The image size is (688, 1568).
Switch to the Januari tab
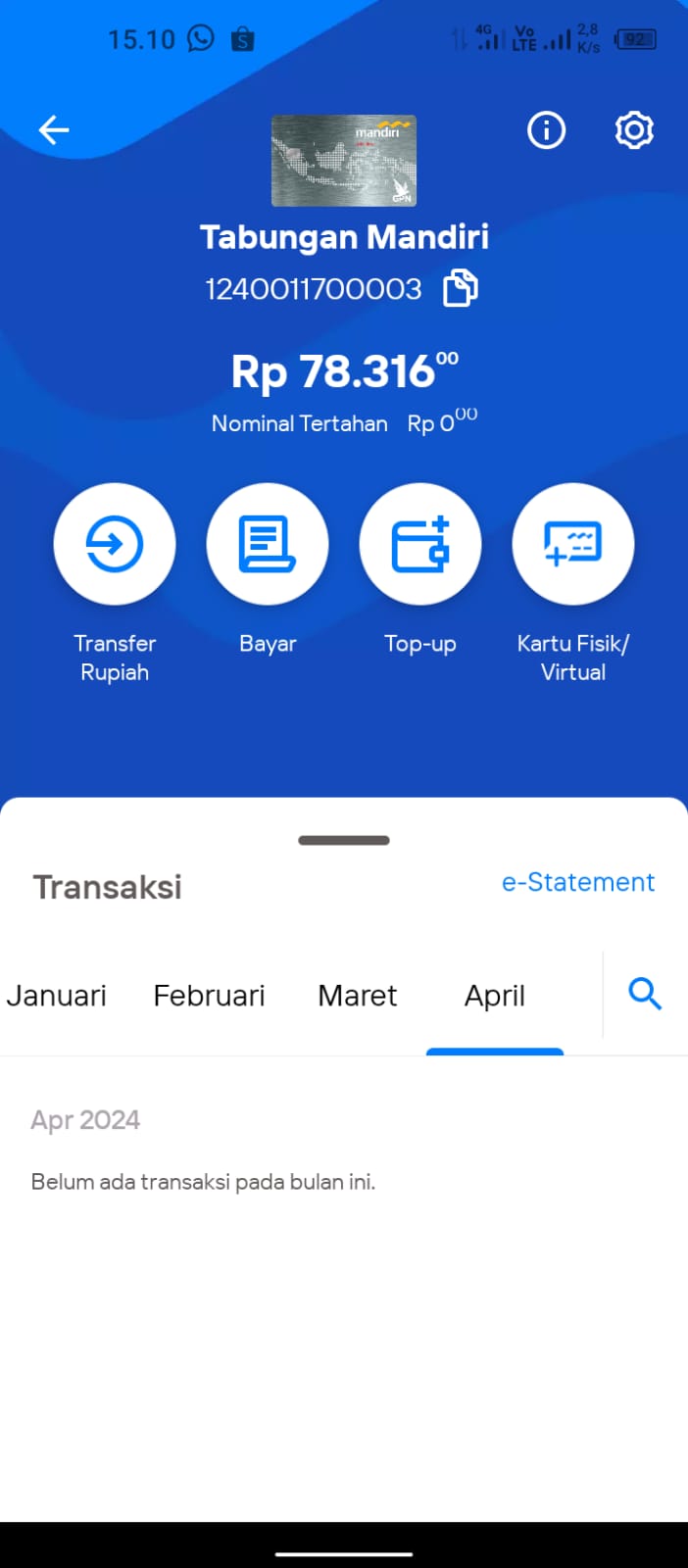click(56, 996)
